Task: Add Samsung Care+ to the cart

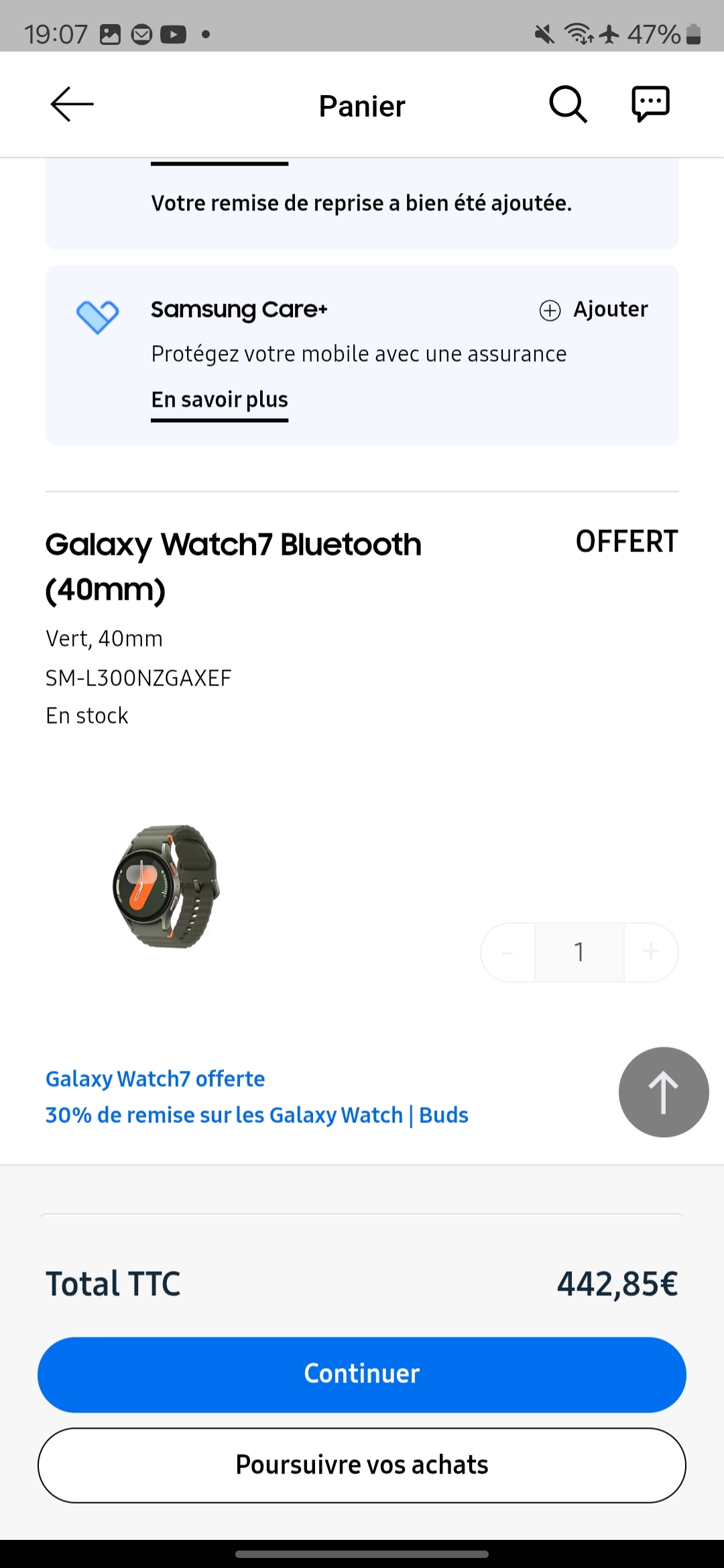Action: click(594, 310)
